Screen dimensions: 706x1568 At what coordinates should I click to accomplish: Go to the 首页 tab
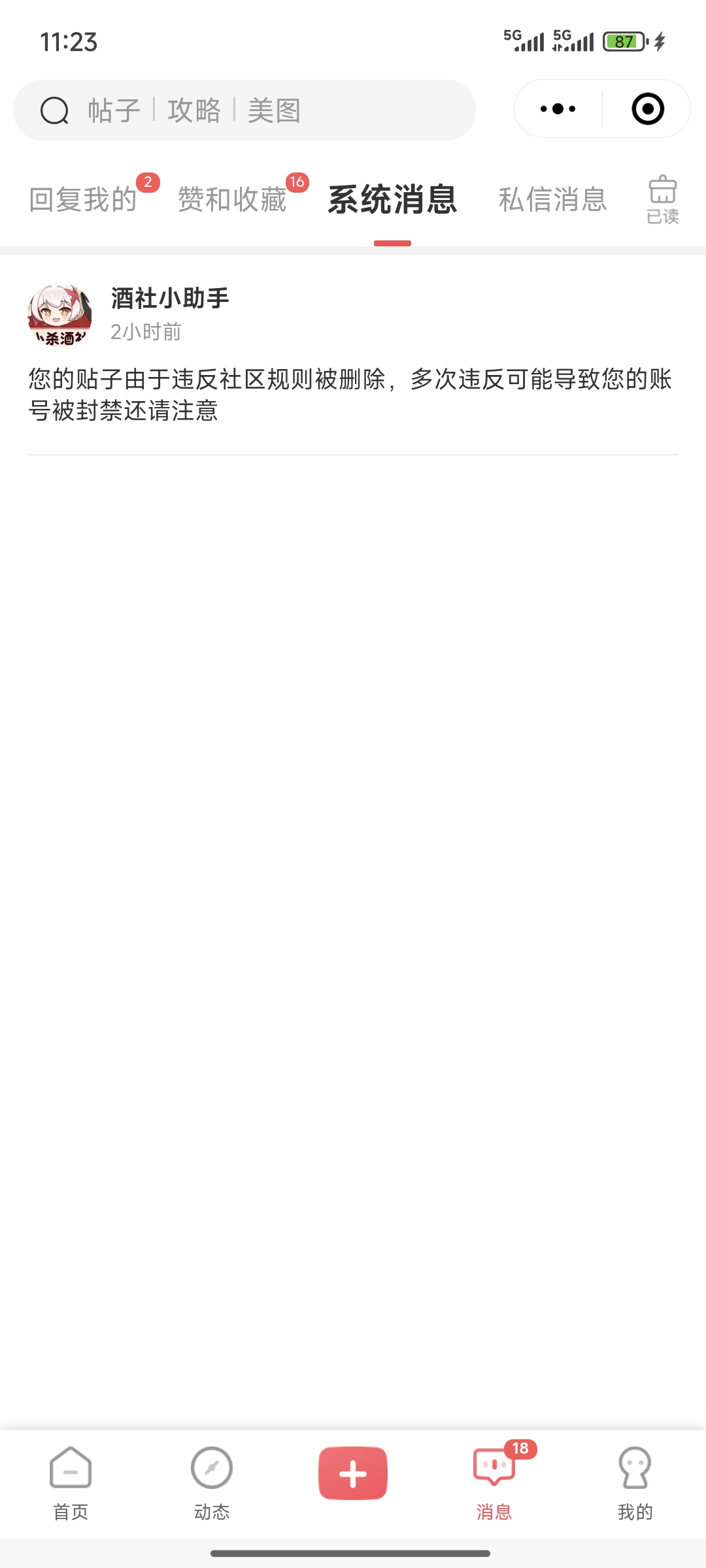click(71, 1483)
